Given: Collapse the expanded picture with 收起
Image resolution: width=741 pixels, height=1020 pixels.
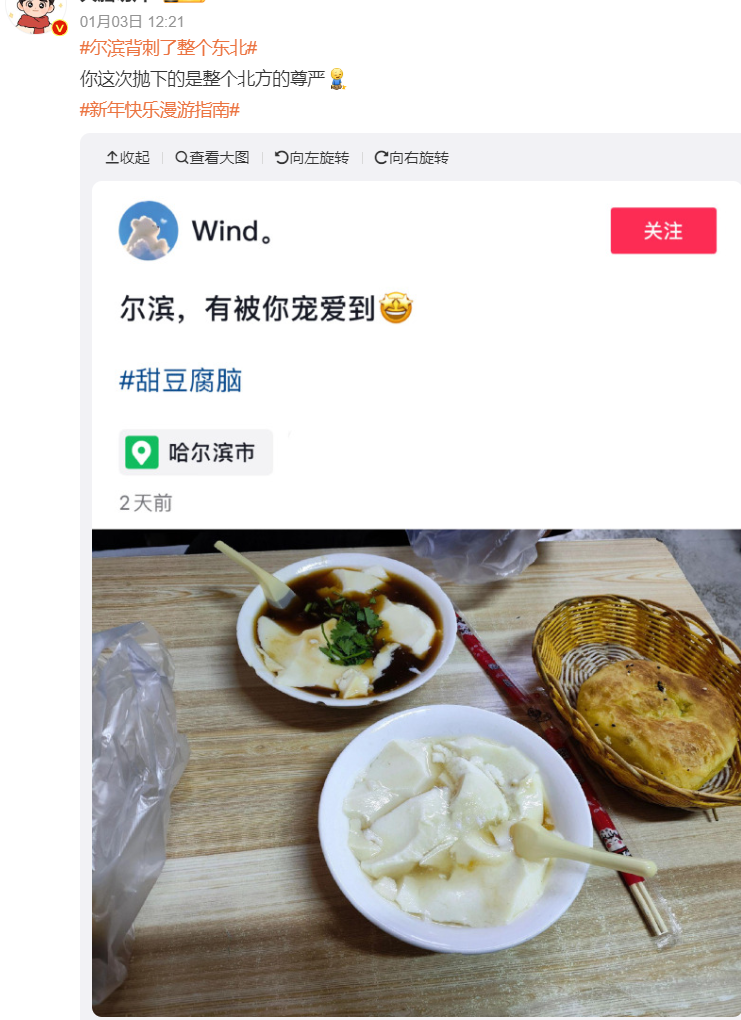Looking at the screenshot, I should pos(127,158).
